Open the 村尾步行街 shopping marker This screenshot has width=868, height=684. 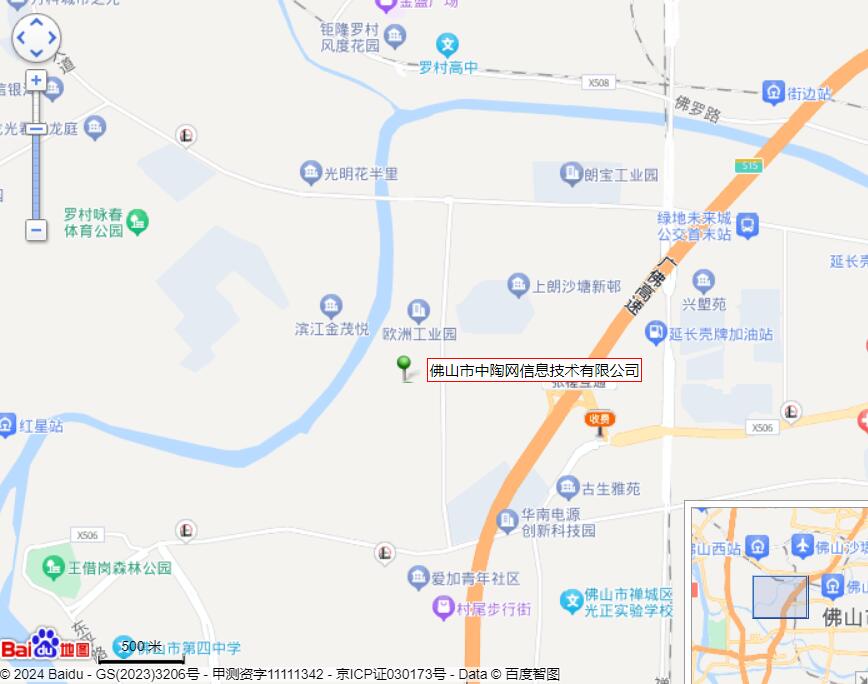(x=443, y=607)
